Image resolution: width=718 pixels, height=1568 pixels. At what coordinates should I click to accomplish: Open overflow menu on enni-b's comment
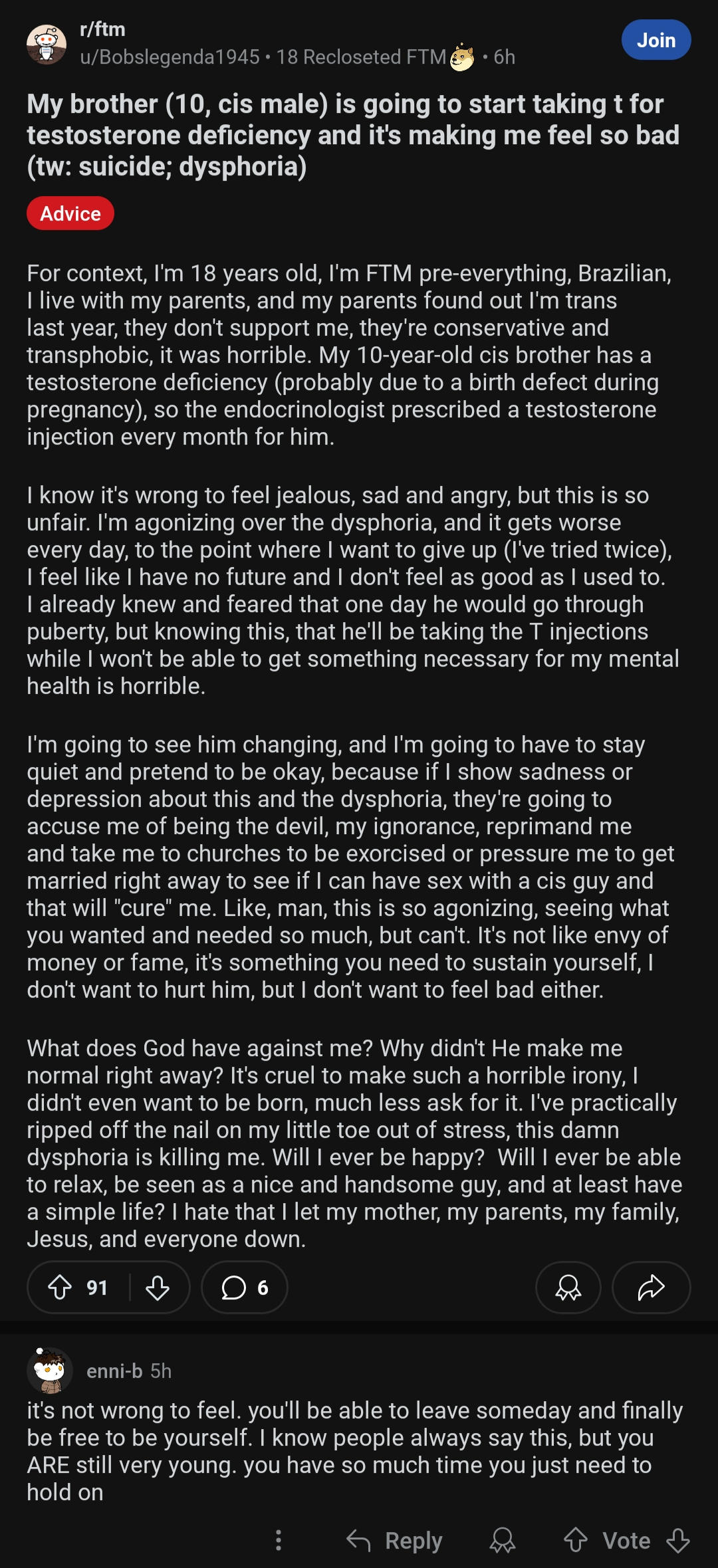279,1540
